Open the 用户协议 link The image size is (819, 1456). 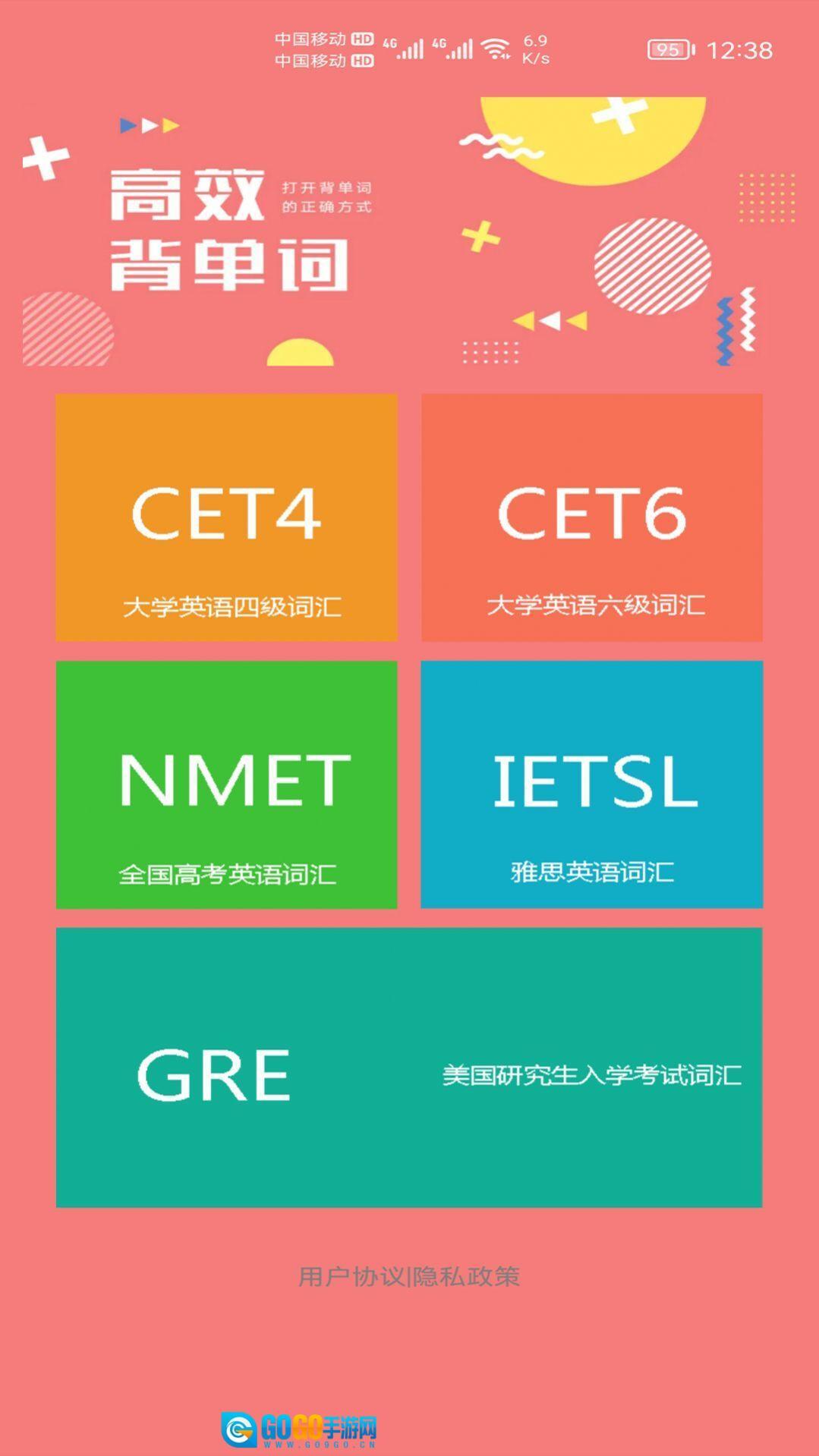tap(351, 1277)
